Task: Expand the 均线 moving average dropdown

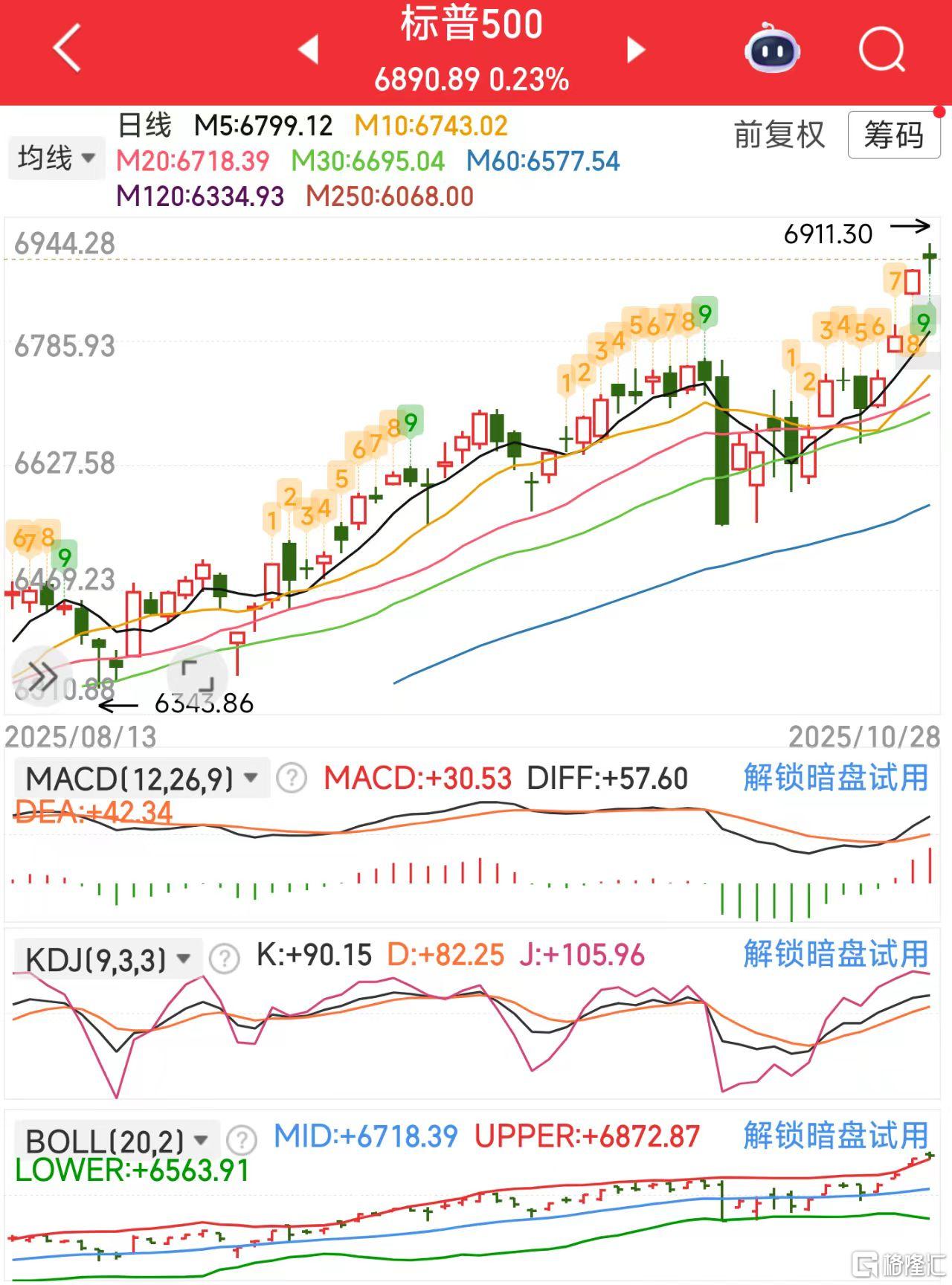Action: pyautogui.click(x=56, y=158)
